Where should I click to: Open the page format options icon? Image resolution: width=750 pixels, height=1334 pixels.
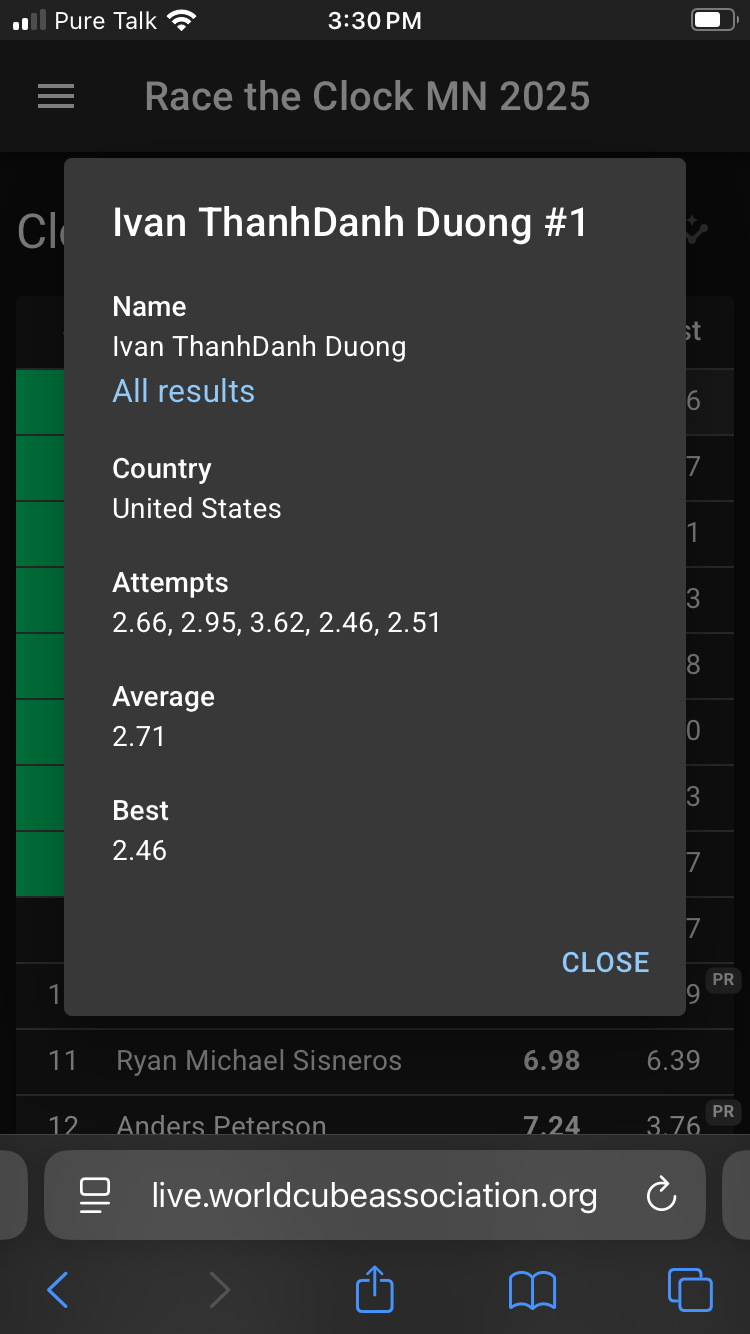coord(95,1195)
